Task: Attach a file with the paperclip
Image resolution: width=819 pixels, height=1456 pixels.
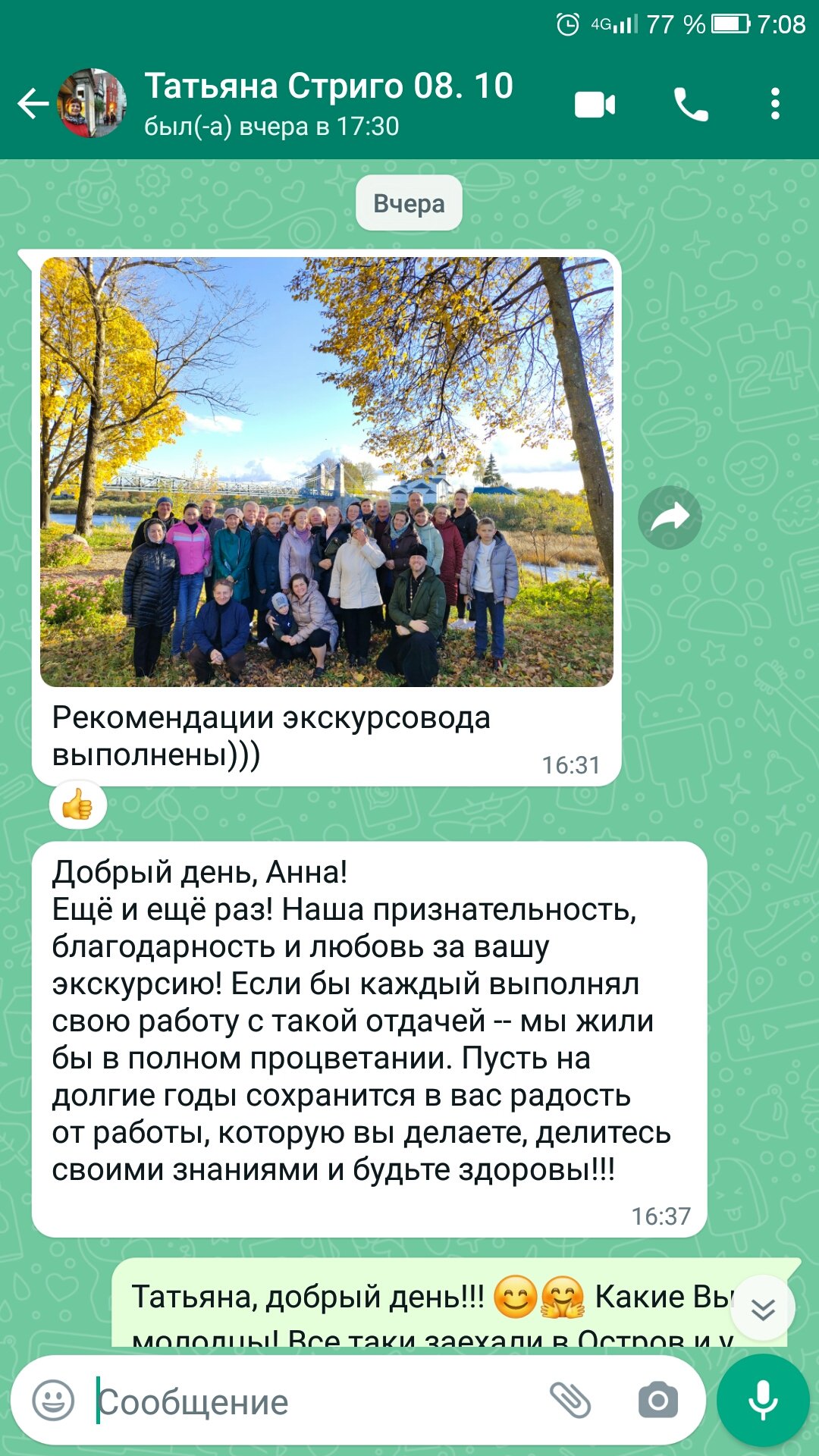Action: pyautogui.click(x=570, y=1400)
